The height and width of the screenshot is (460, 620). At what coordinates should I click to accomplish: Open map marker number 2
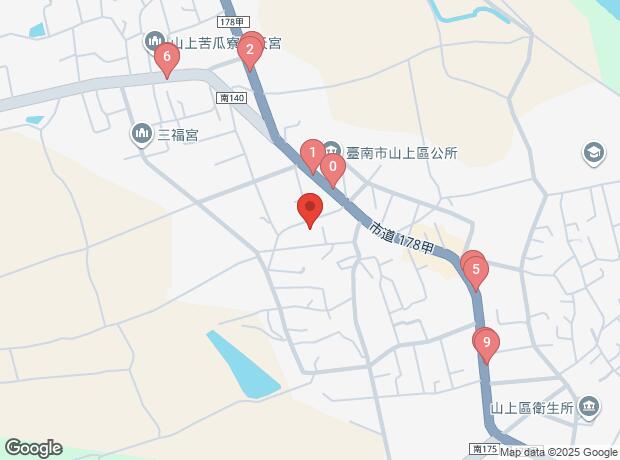pyautogui.click(x=250, y=47)
